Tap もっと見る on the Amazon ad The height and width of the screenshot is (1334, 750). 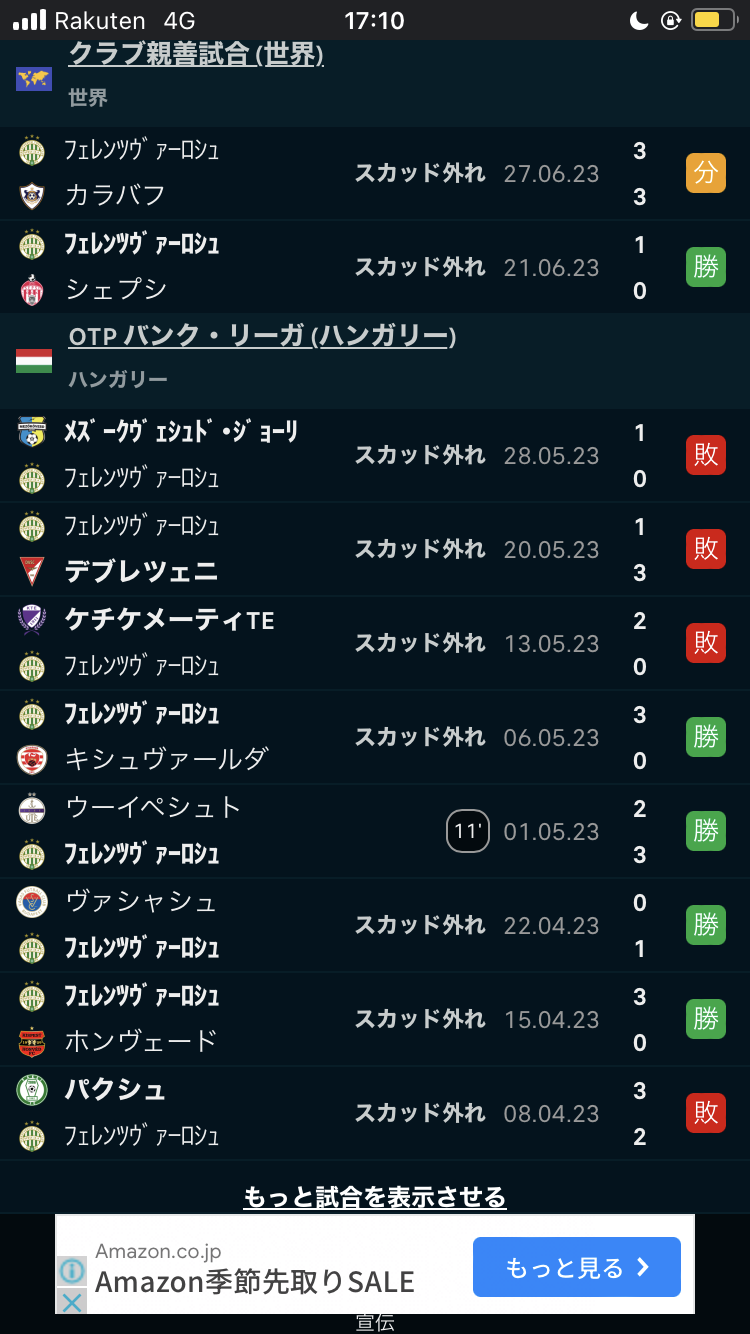click(576, 1267)
